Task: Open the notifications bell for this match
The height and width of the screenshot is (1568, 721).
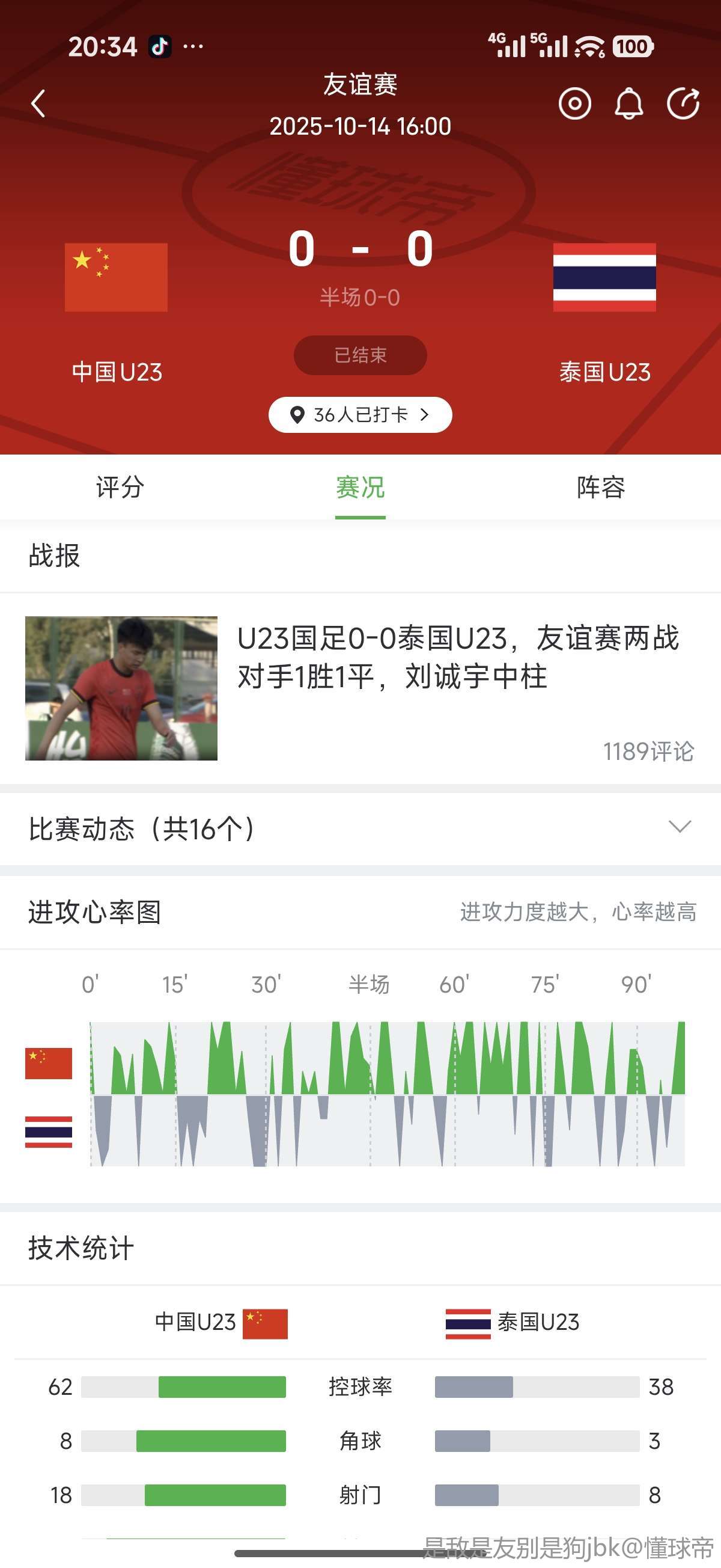Action: click(628, 103)
